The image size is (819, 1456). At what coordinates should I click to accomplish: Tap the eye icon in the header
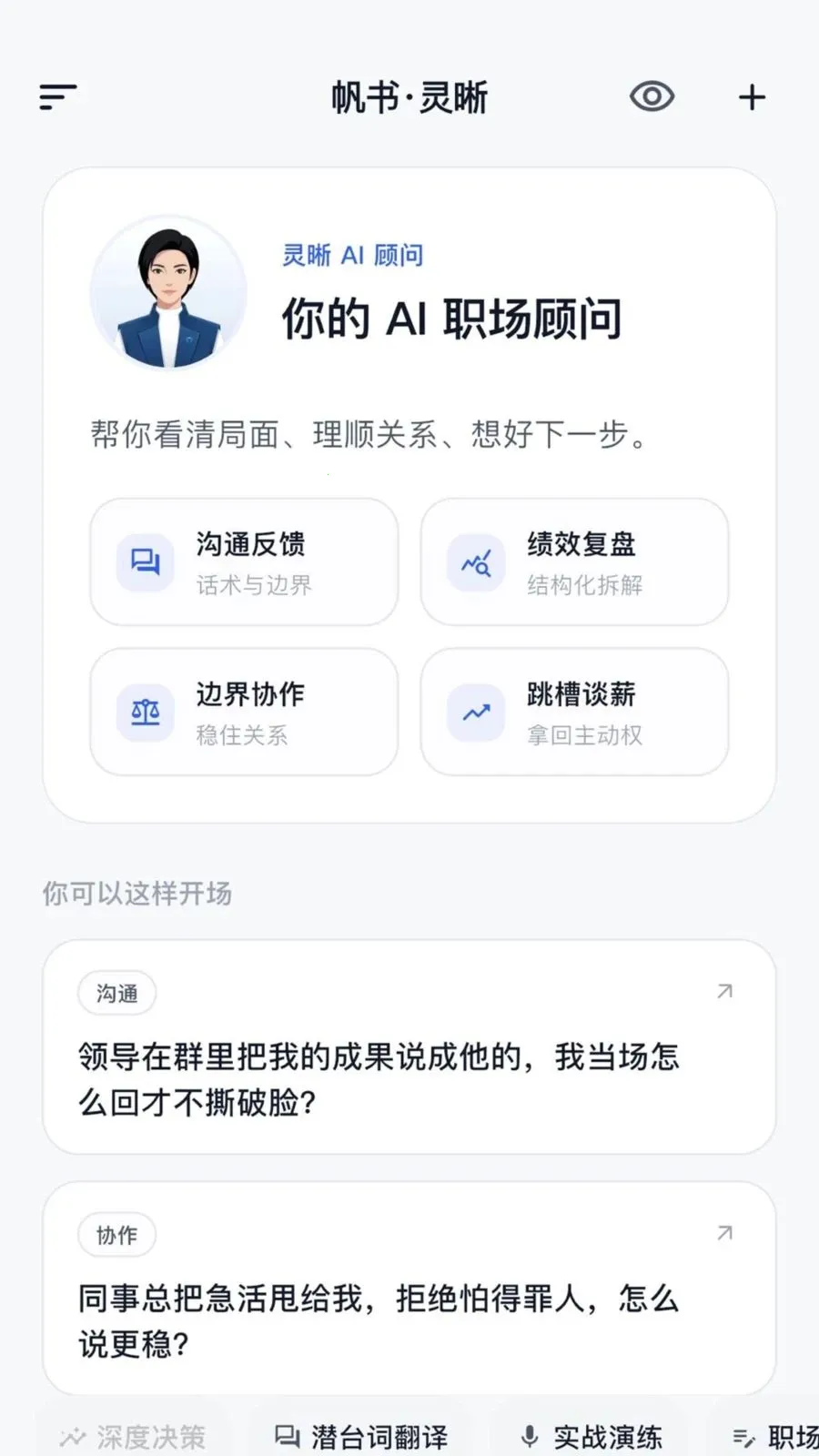click(652, 96)
